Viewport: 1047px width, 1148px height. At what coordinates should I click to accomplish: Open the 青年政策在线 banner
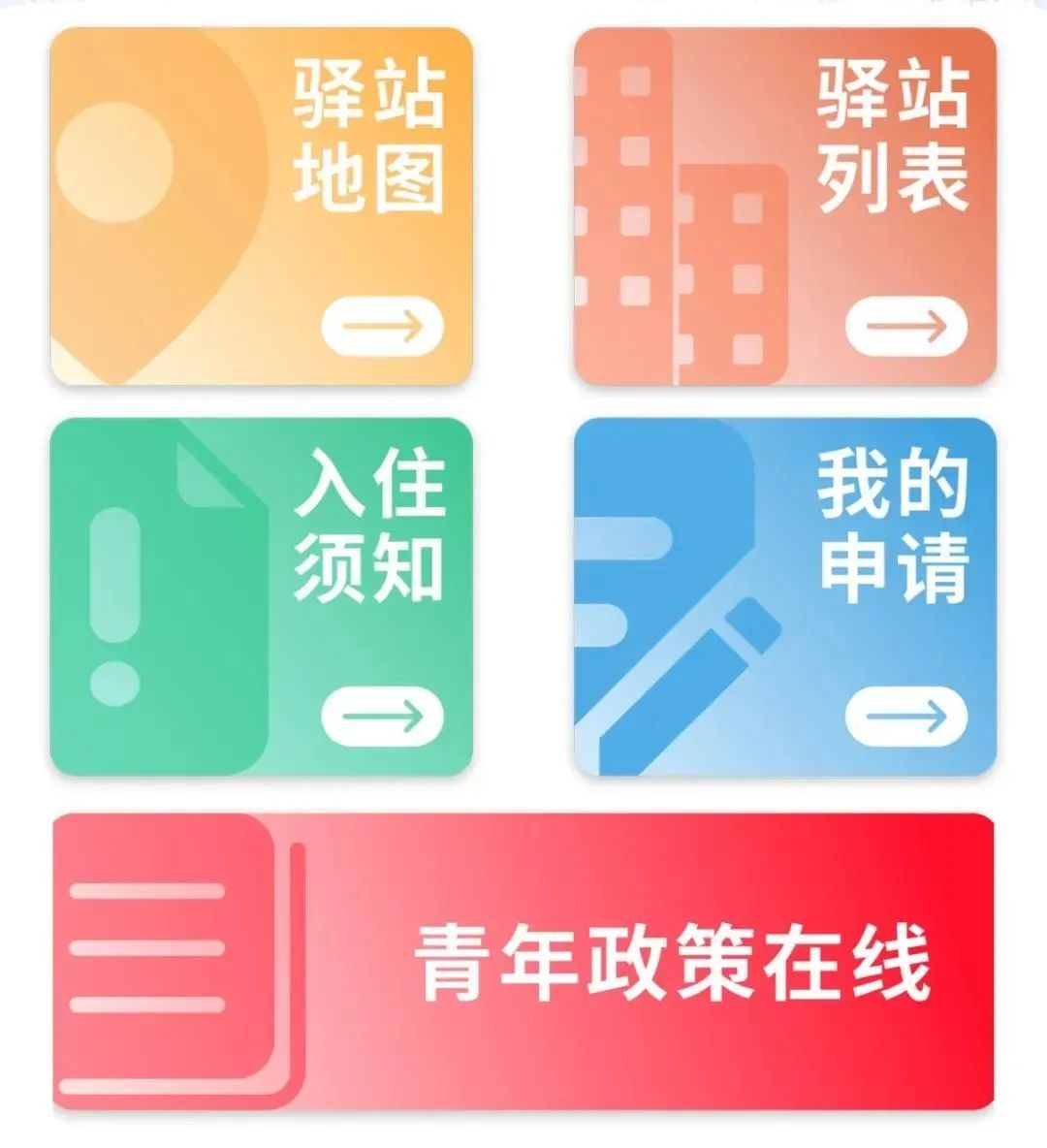coord(523,962)
